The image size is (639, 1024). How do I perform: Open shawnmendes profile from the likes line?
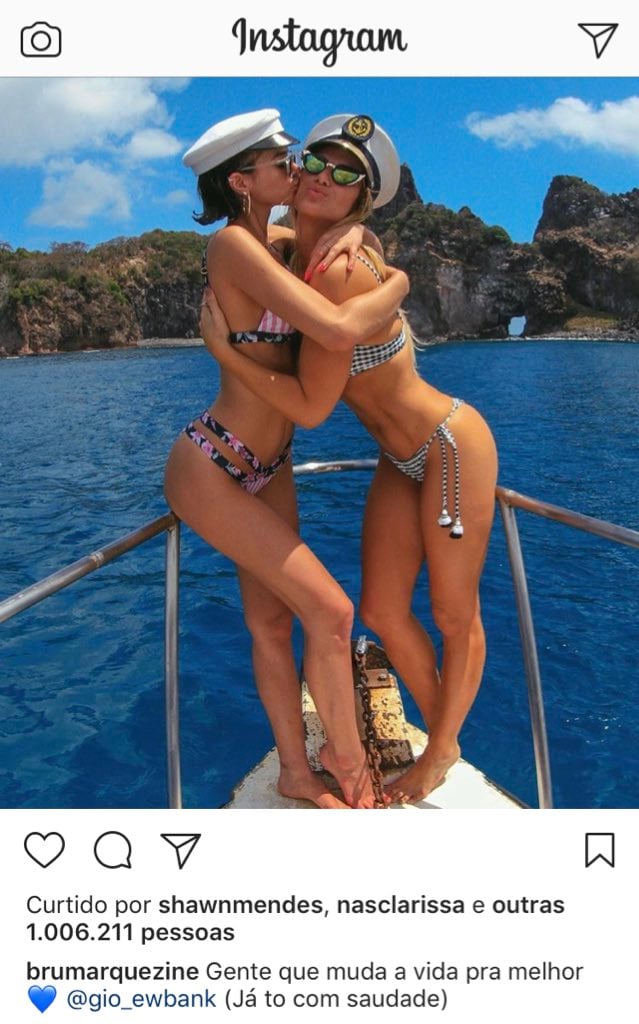click(x=240, y=906)
